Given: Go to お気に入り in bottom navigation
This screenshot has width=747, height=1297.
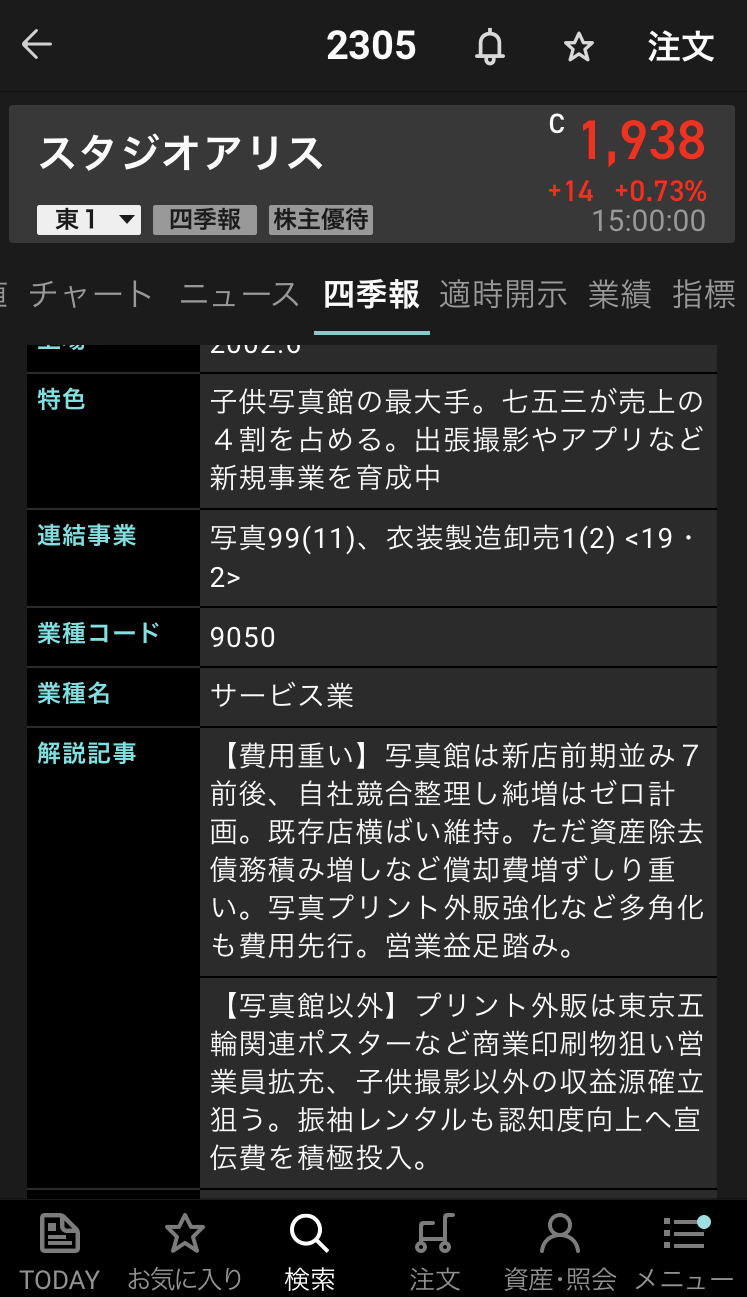Looking at the screenshot, I should [185, 1250].
